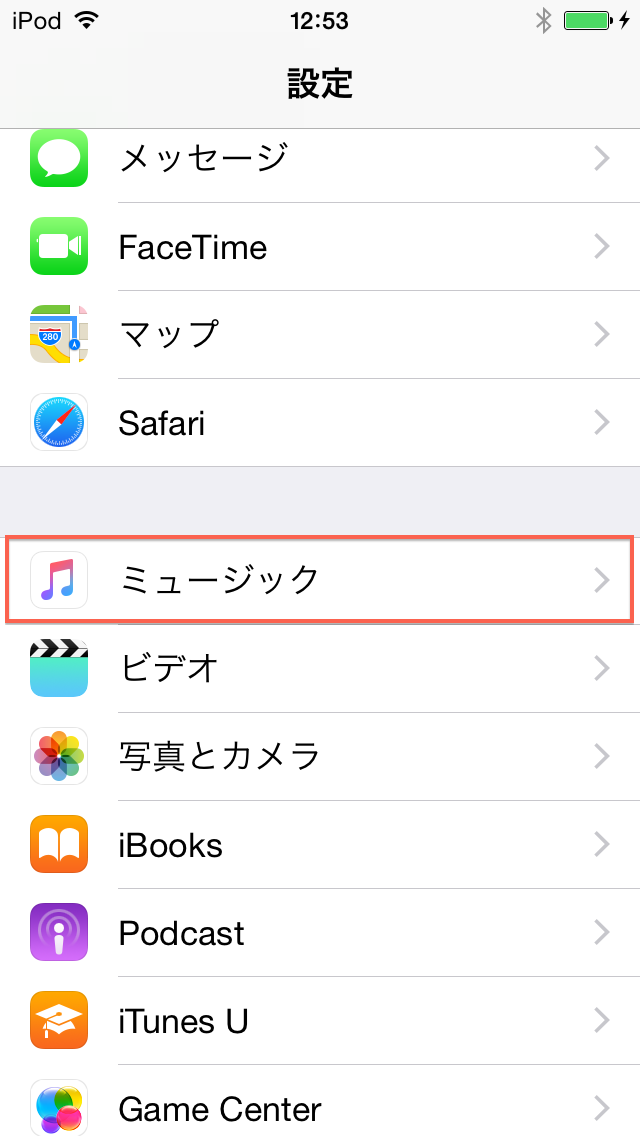Open Game Center settings
Image resolution: width=640 pixels, height=1136 pixels.
tap(320, 1100)
